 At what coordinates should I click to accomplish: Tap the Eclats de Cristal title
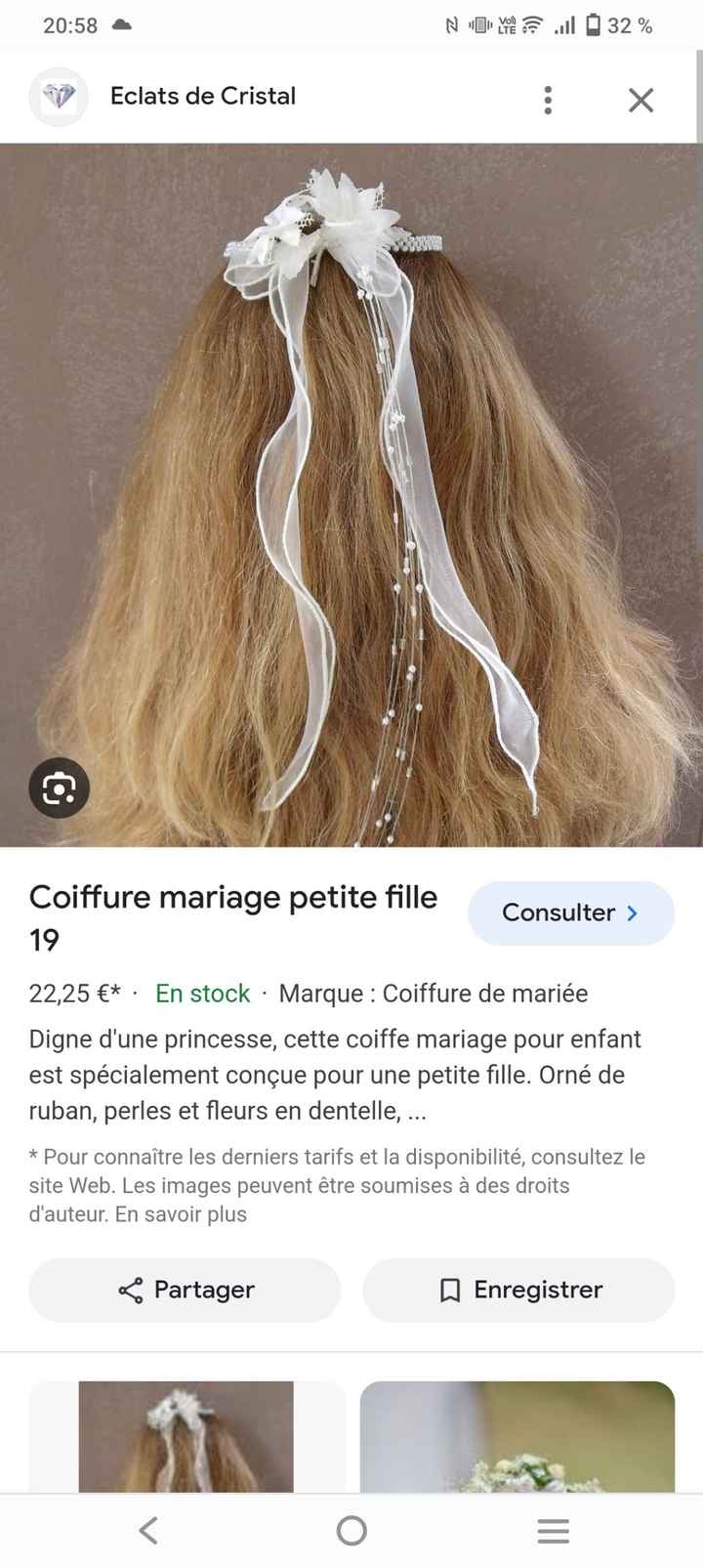click(x=202, y=97)
